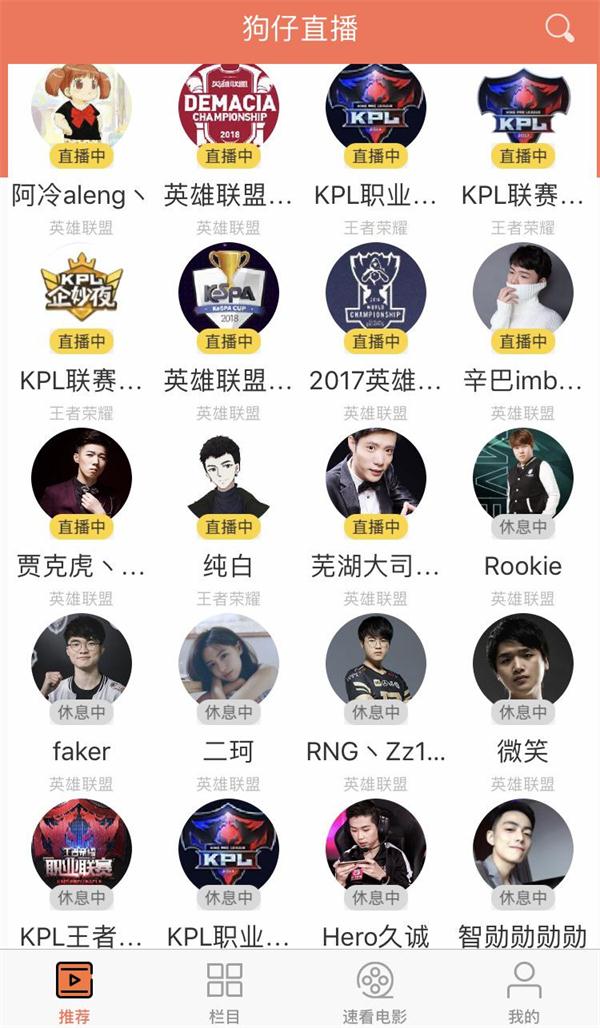Open the Demacia Championship 英雄联盟 stream
This screenshot has width=600, height=1028.
[x=228, y=110]
